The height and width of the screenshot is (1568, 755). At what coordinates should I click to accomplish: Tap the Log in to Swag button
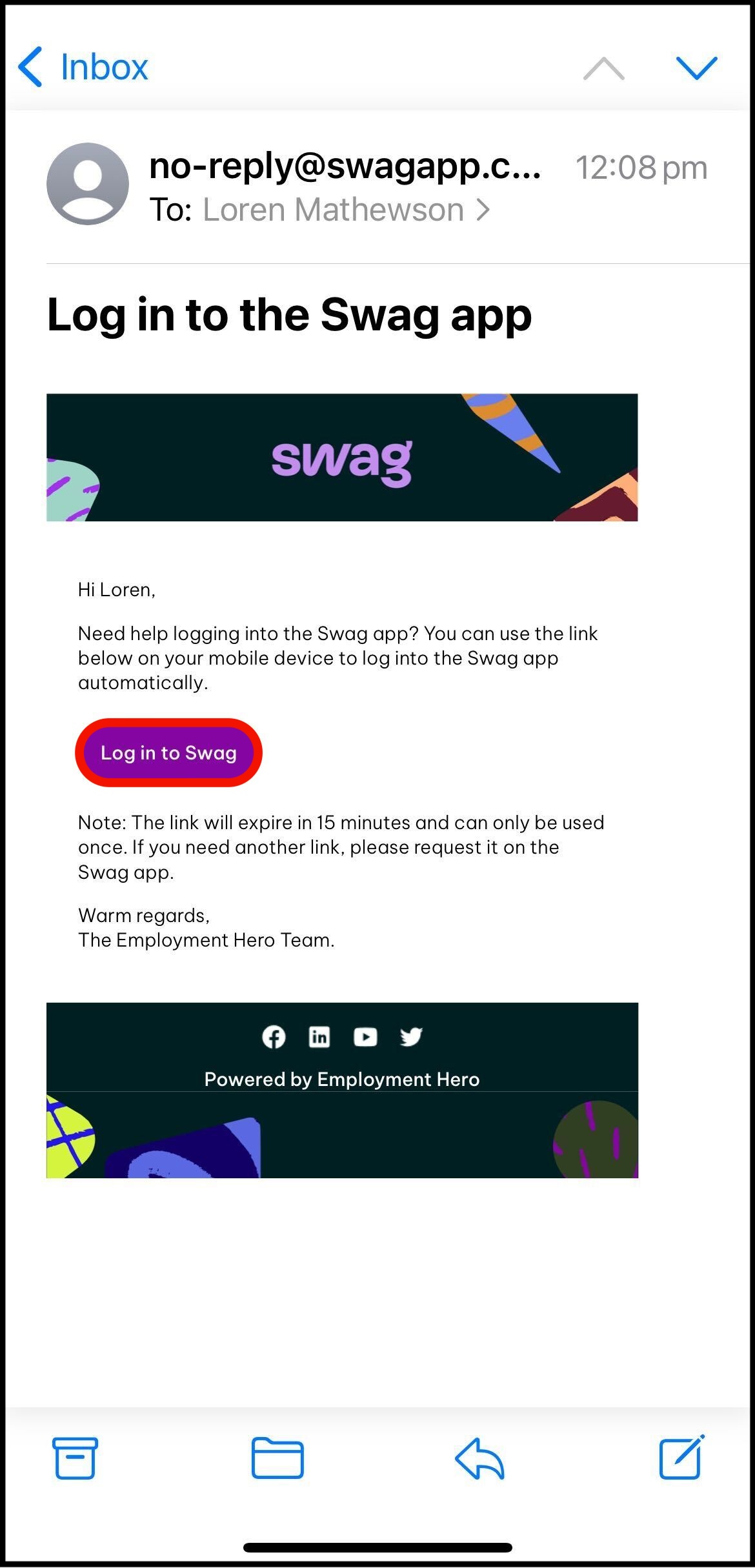coord(168,752)
